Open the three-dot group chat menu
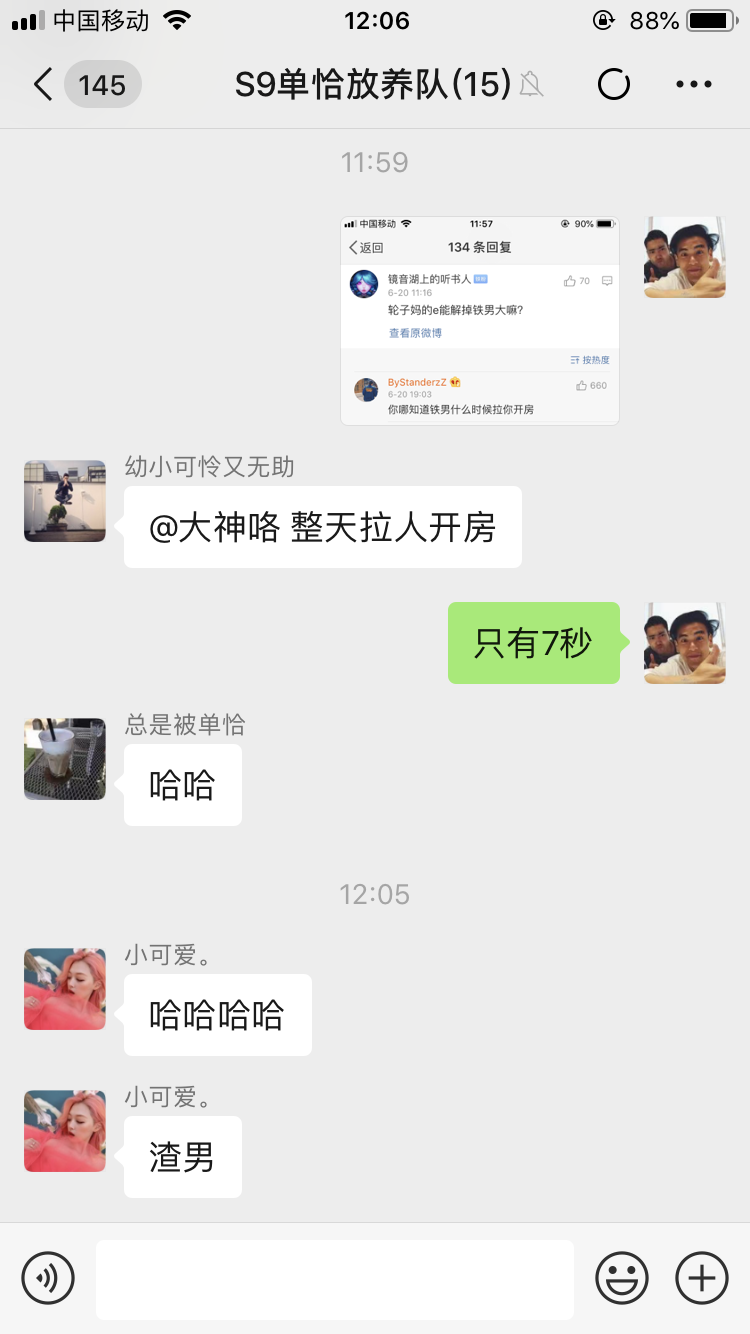Image resolution: width=750 pixels, height=1334 pixels. (694, 85)
